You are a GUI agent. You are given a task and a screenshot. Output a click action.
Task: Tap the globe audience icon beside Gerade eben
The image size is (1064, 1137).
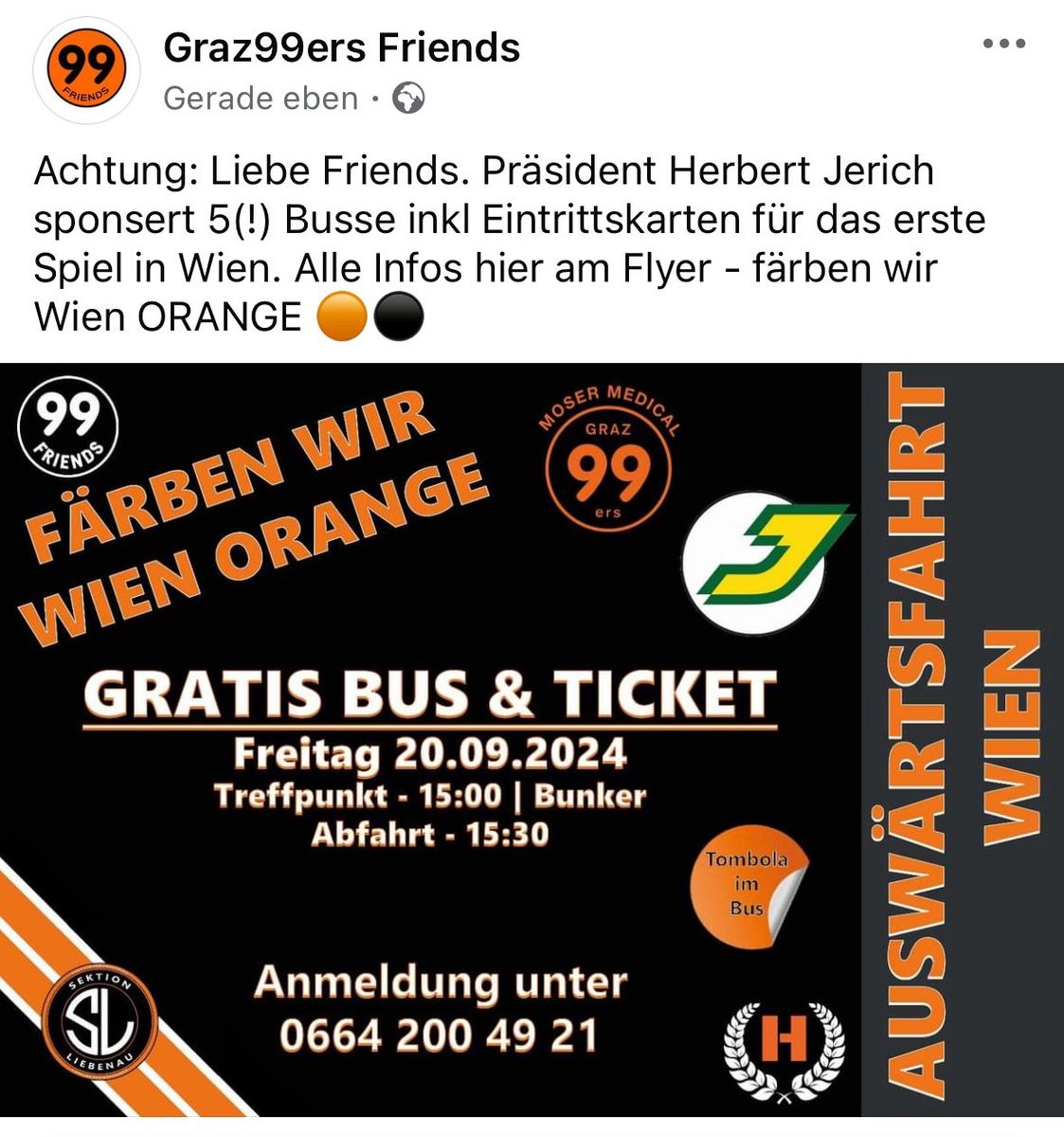click(408, 99)
